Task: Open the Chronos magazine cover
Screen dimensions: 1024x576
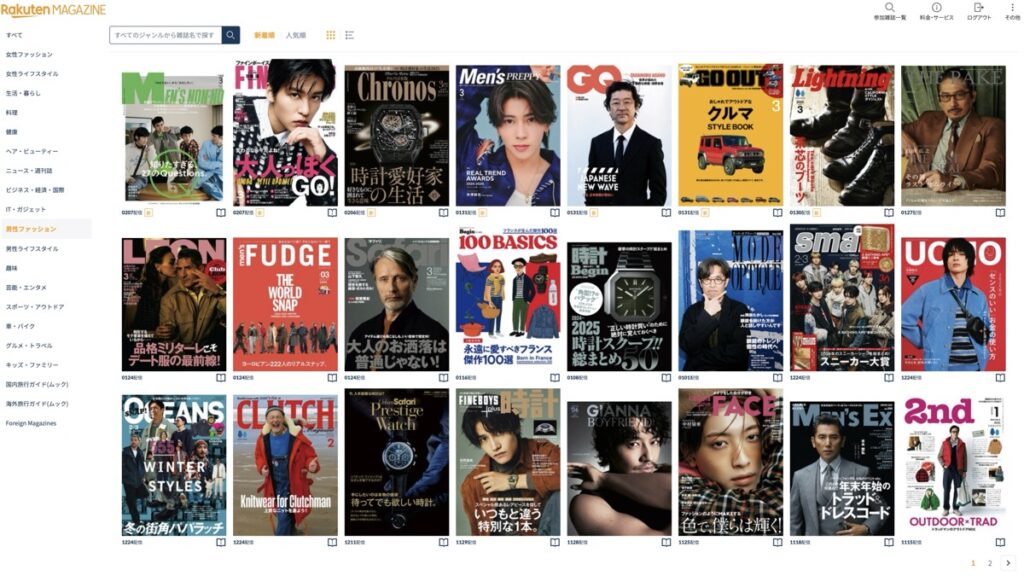Action: 396,136
